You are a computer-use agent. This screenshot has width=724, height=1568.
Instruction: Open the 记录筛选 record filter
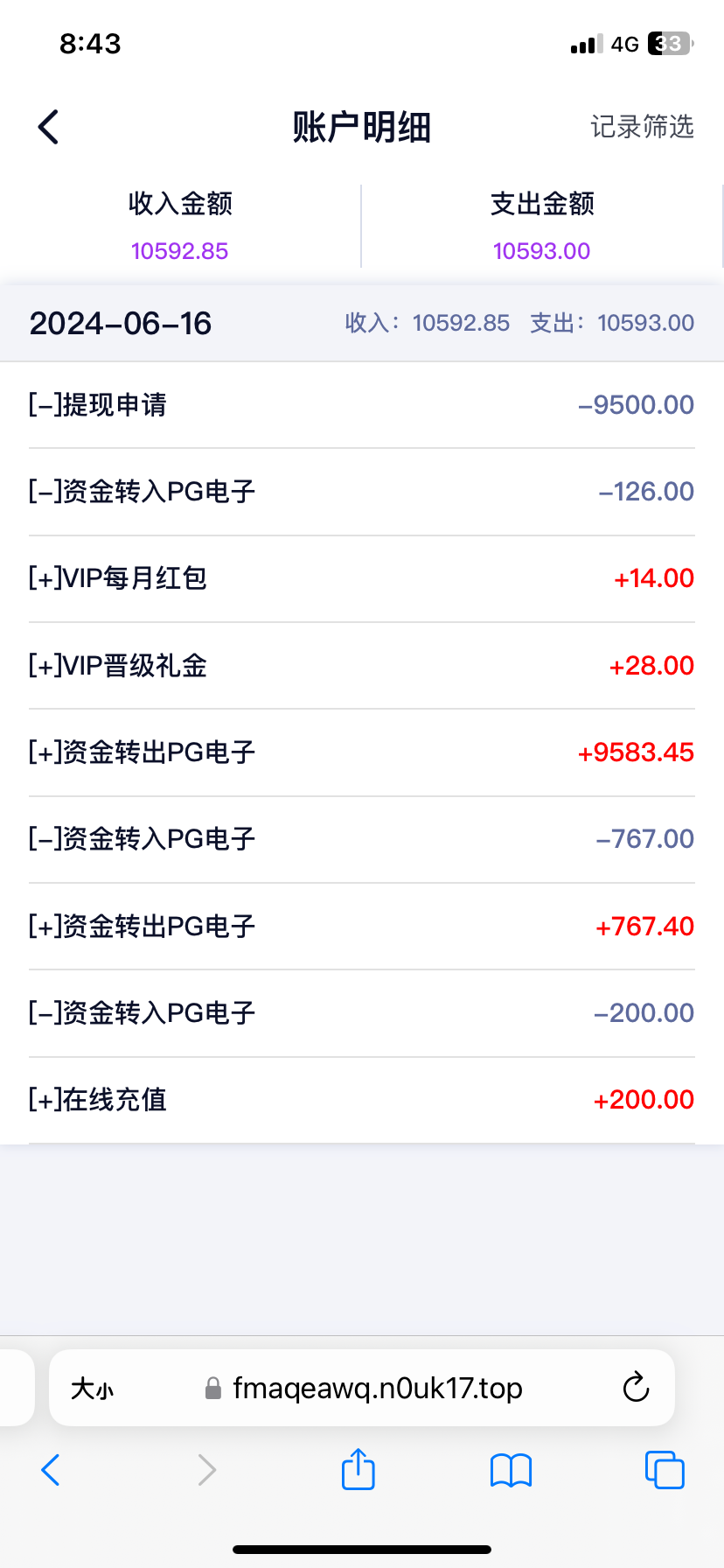(x=641, y=127)
